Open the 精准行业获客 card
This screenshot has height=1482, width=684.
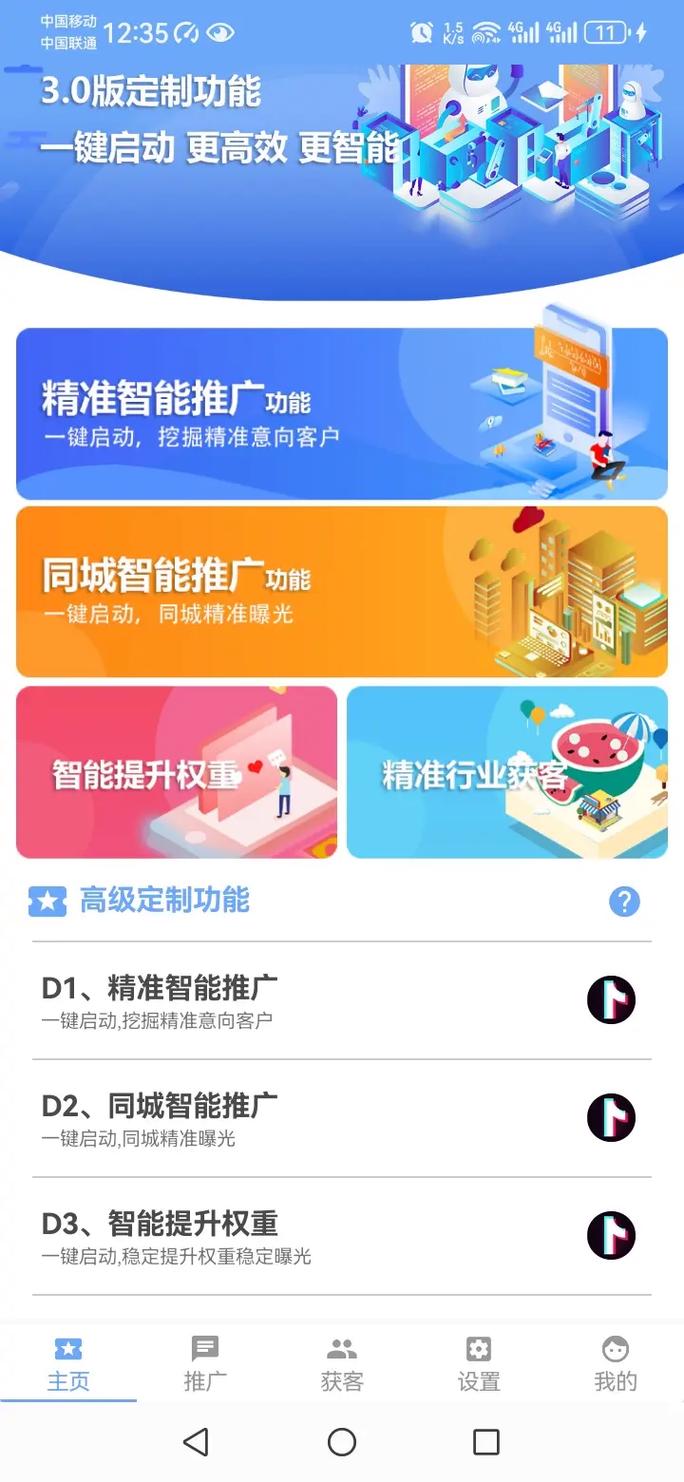point(507,772)
